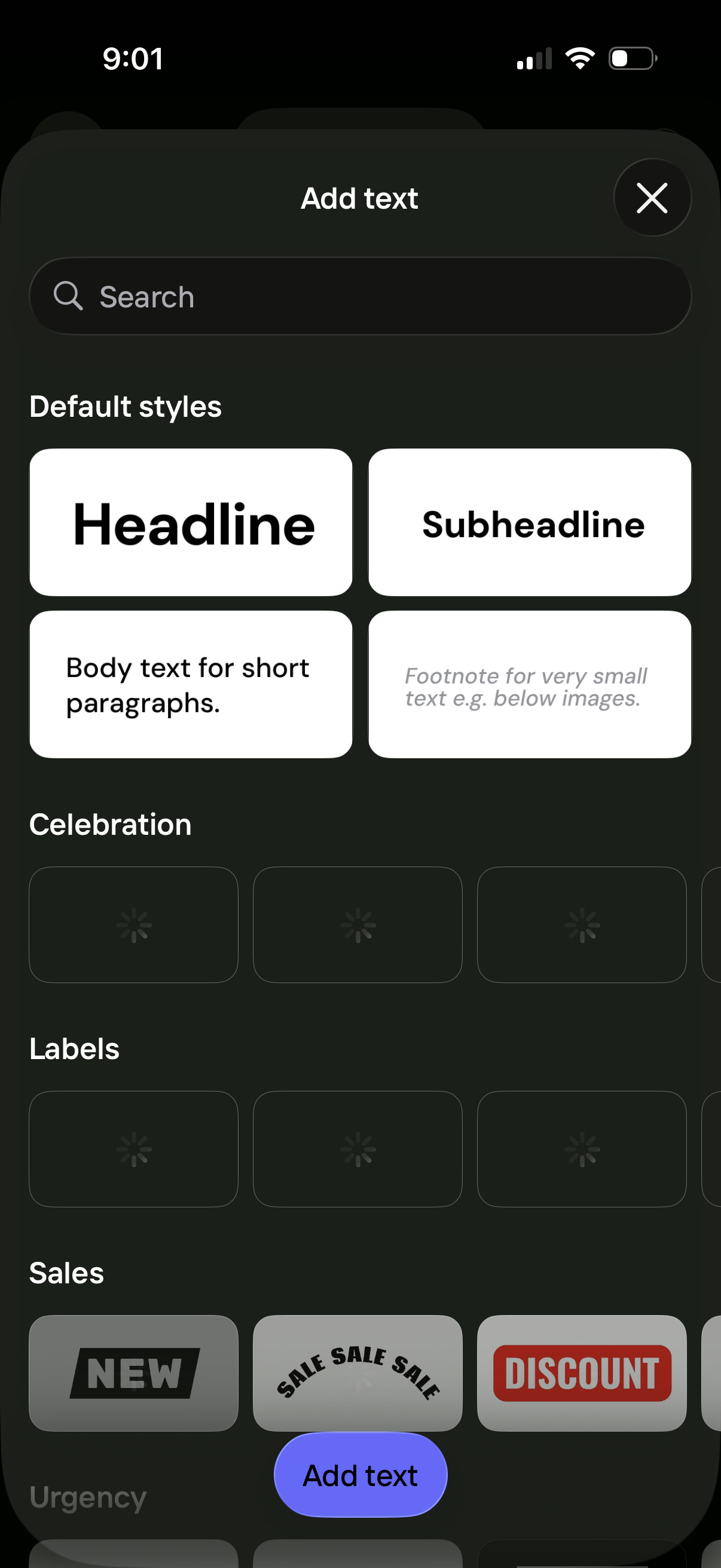Pick the red DISCOUNT text style
721x1568 pixels.
pos(582,1372)
